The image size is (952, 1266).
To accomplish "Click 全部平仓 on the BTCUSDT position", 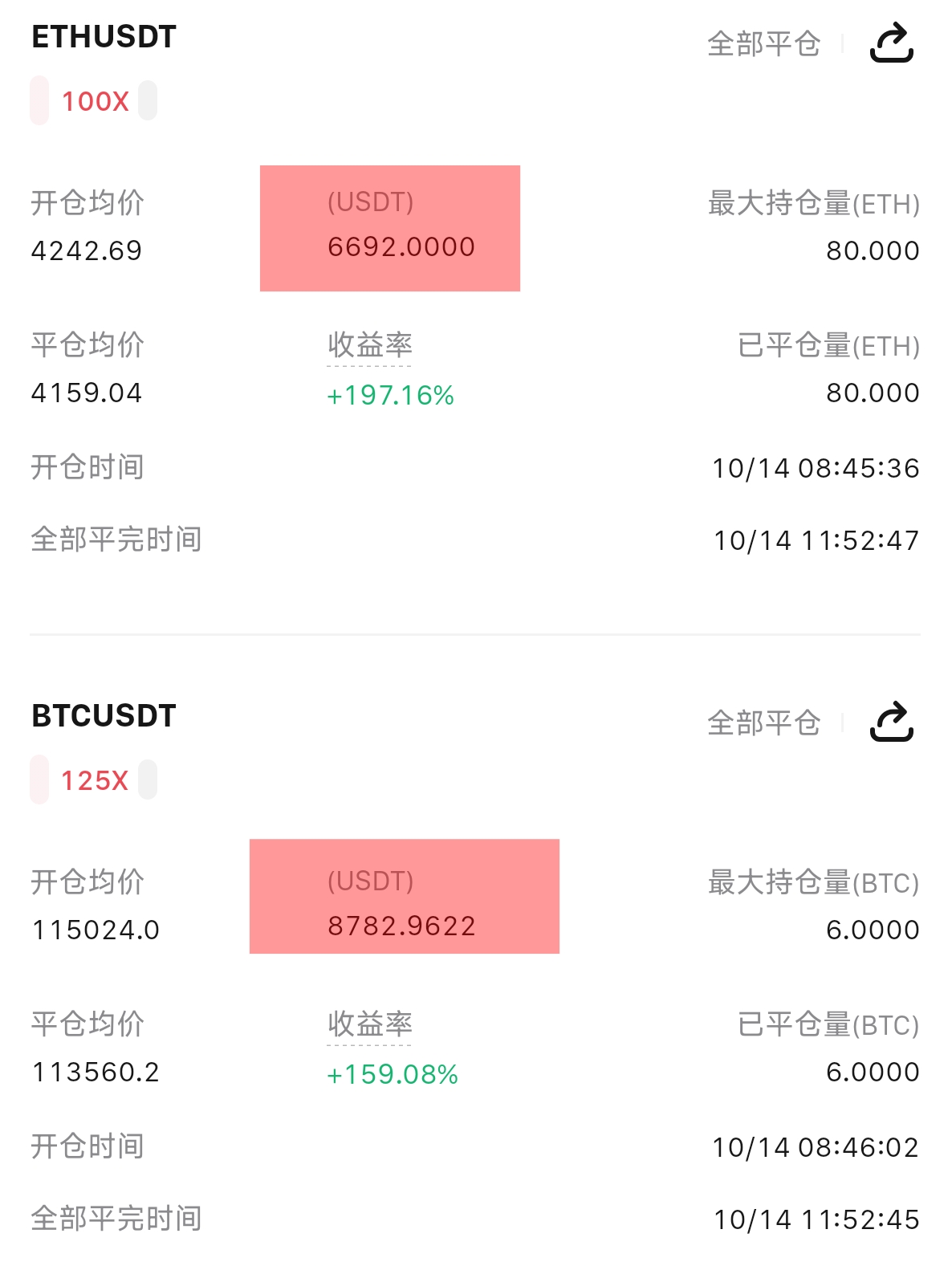I will point(763,723).
